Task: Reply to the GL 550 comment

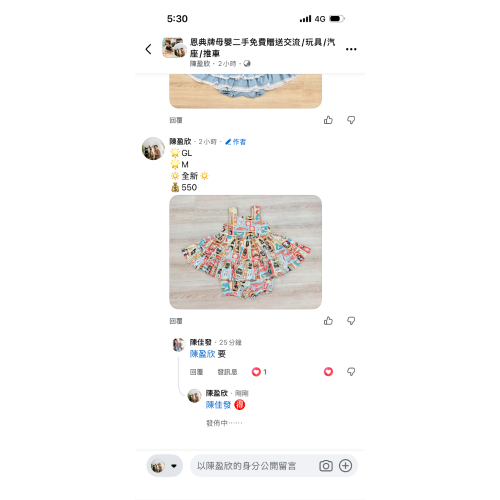Action: (176, 321)
